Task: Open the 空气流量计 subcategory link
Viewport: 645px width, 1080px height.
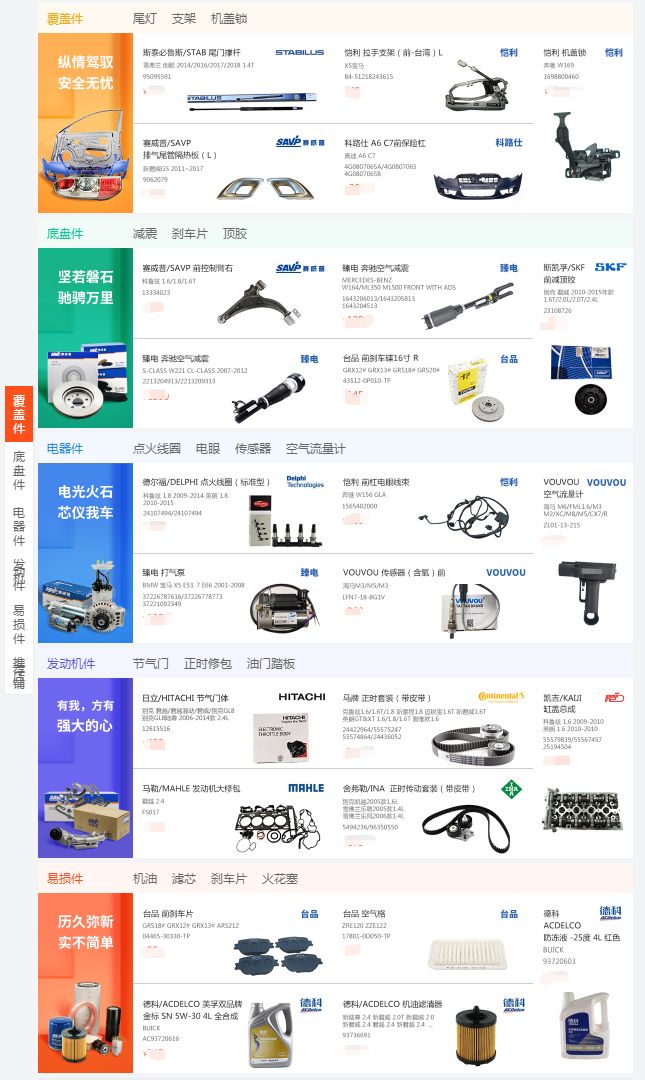Action: [x=315, y=449]
